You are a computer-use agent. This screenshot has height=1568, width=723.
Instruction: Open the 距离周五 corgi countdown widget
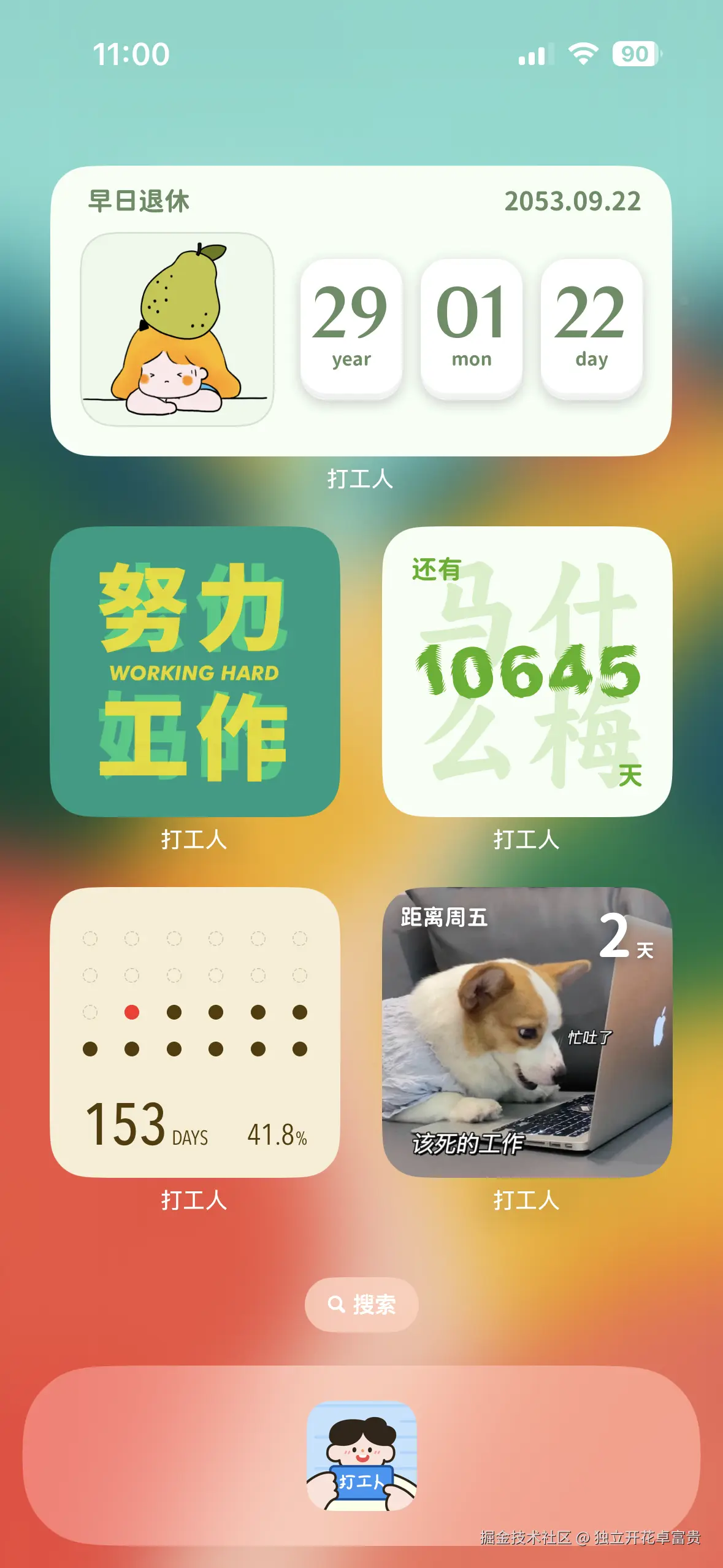tap(527, 1032)
